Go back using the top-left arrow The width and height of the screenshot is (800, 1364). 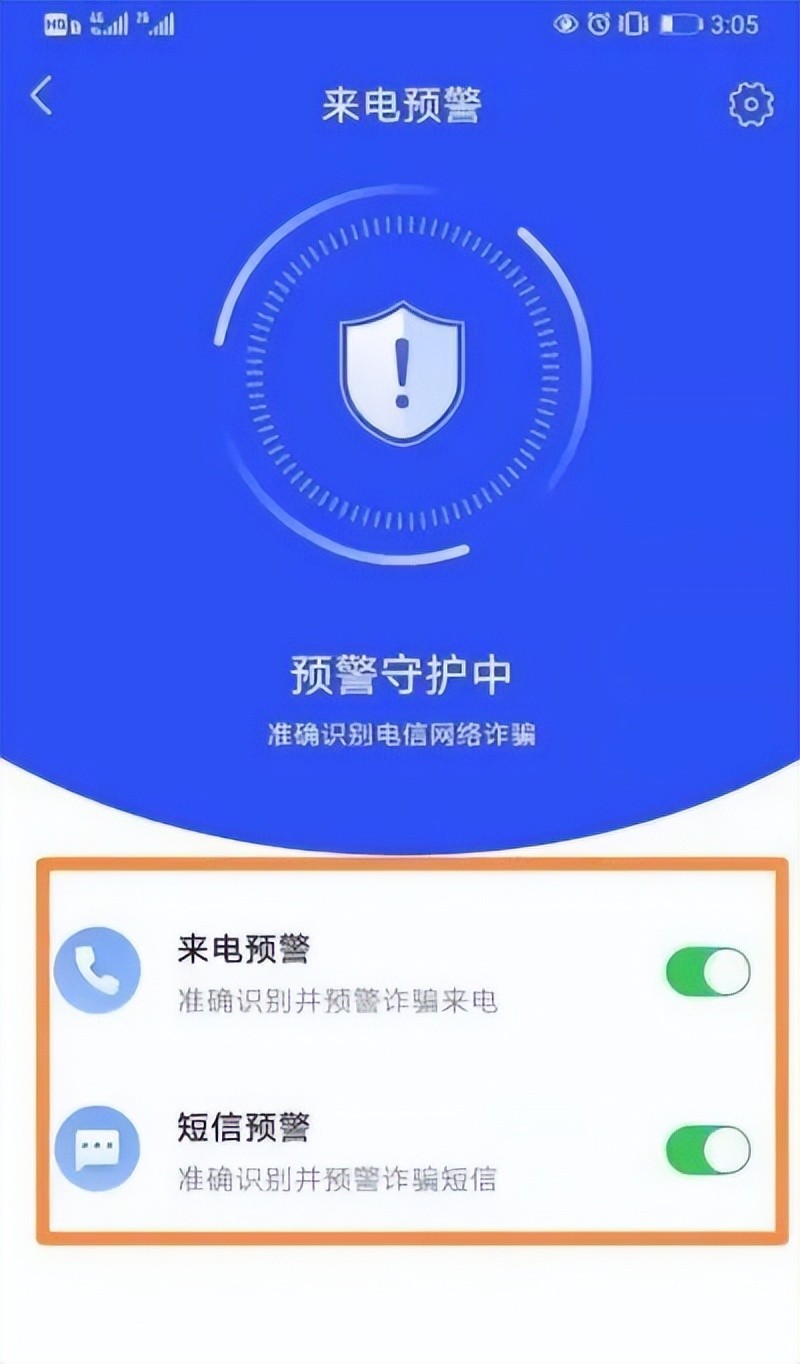tap(41, 97)
